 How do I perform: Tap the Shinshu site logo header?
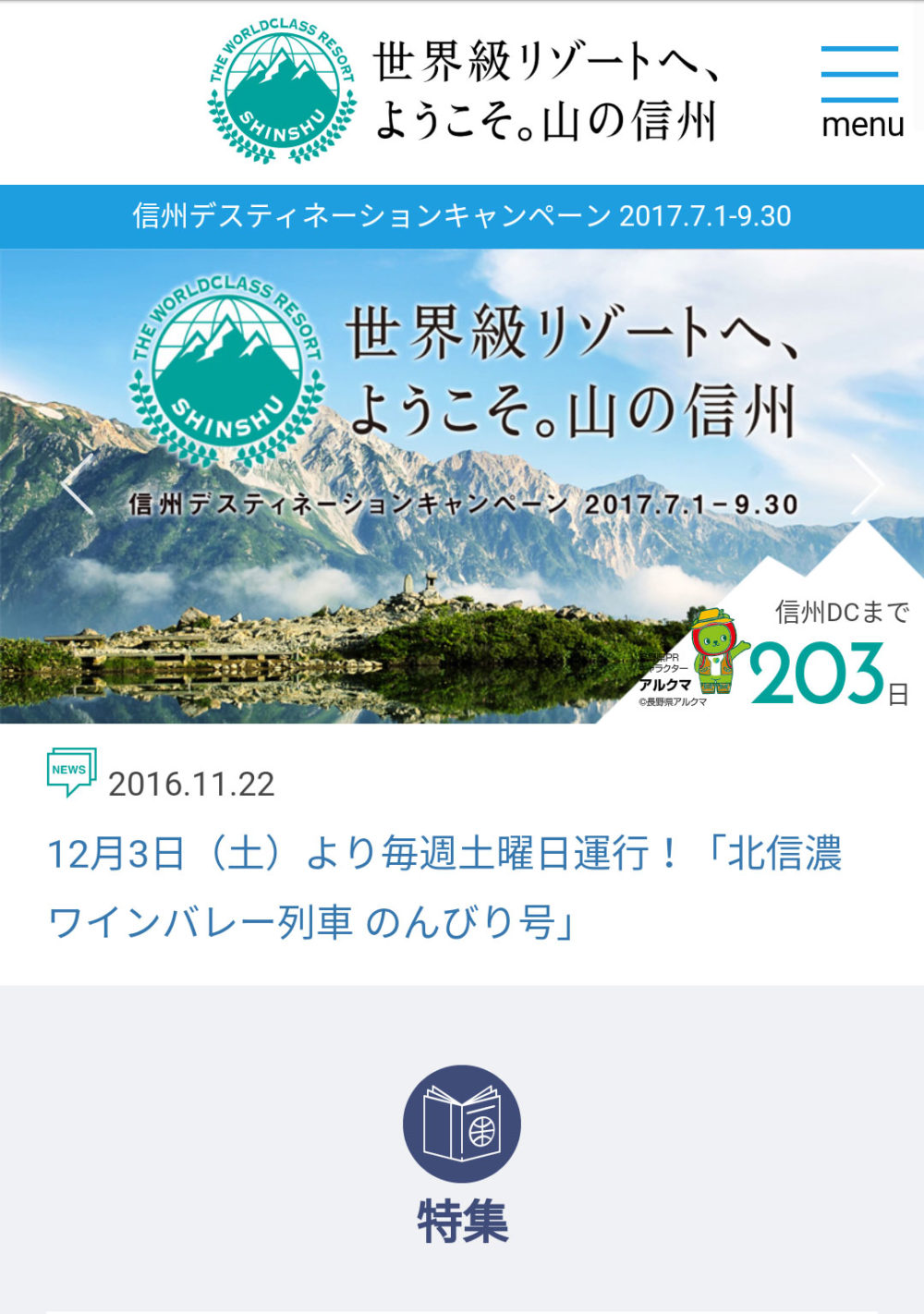[462, 92]
